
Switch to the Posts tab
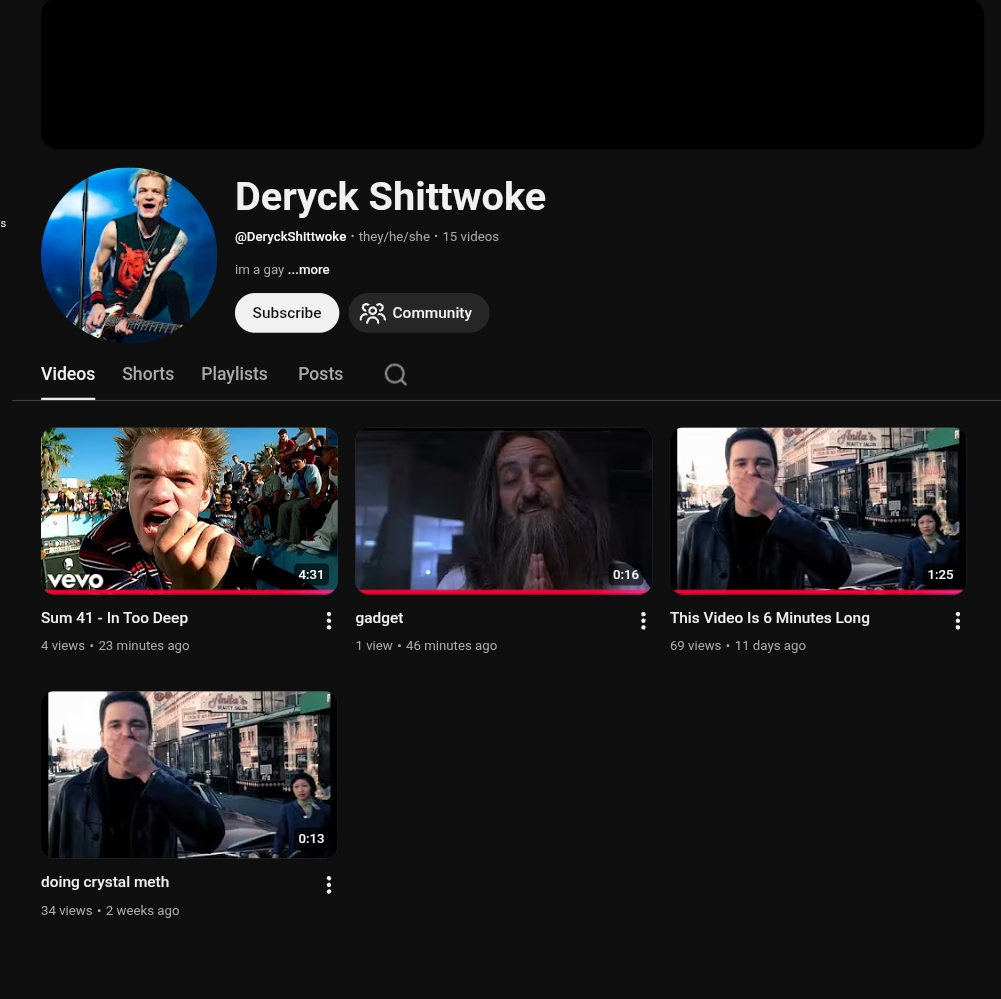pyautogui.click(x=320, y=374)
